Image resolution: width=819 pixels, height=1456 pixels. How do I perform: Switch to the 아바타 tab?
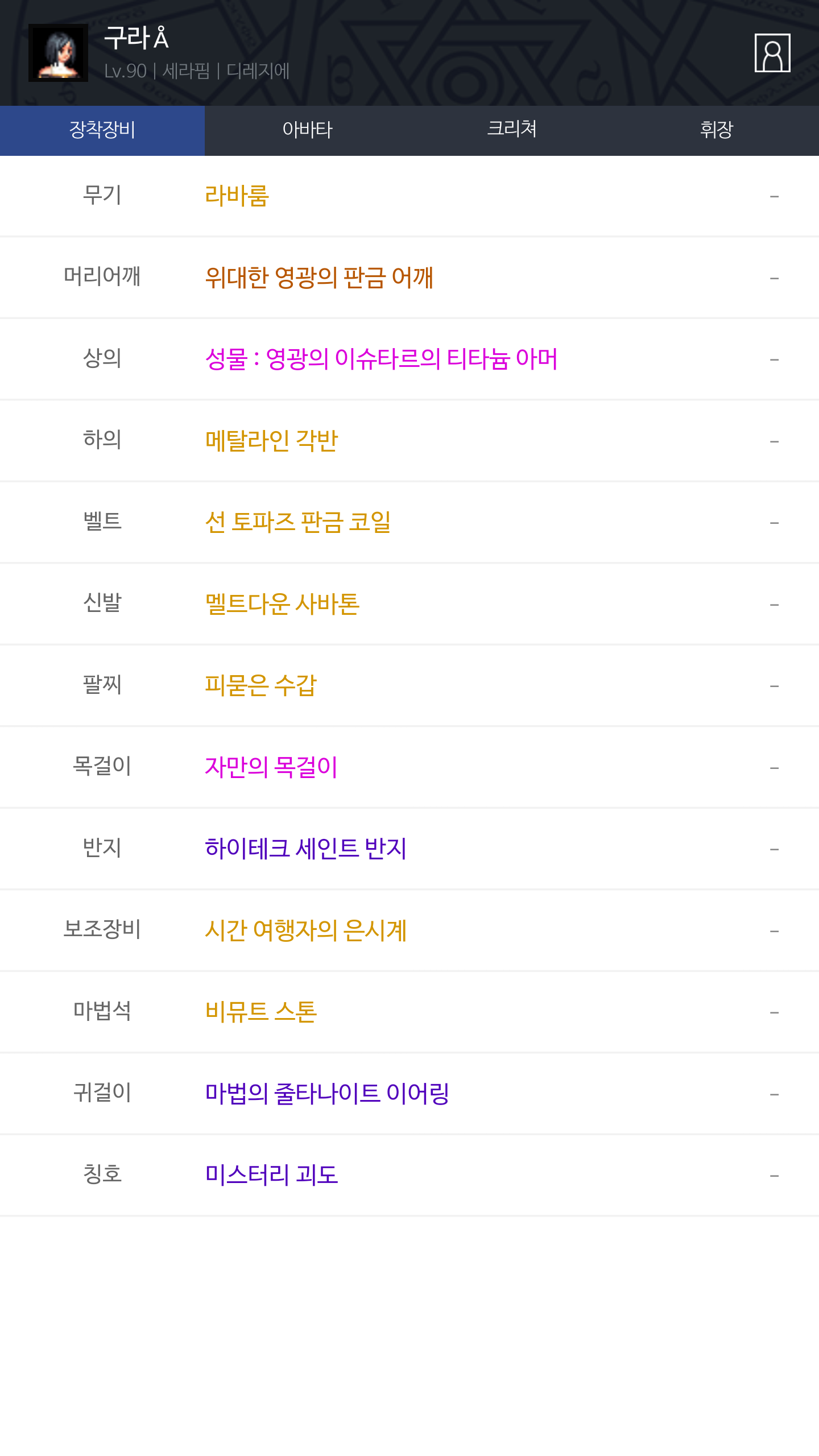(x=307, y=130)
